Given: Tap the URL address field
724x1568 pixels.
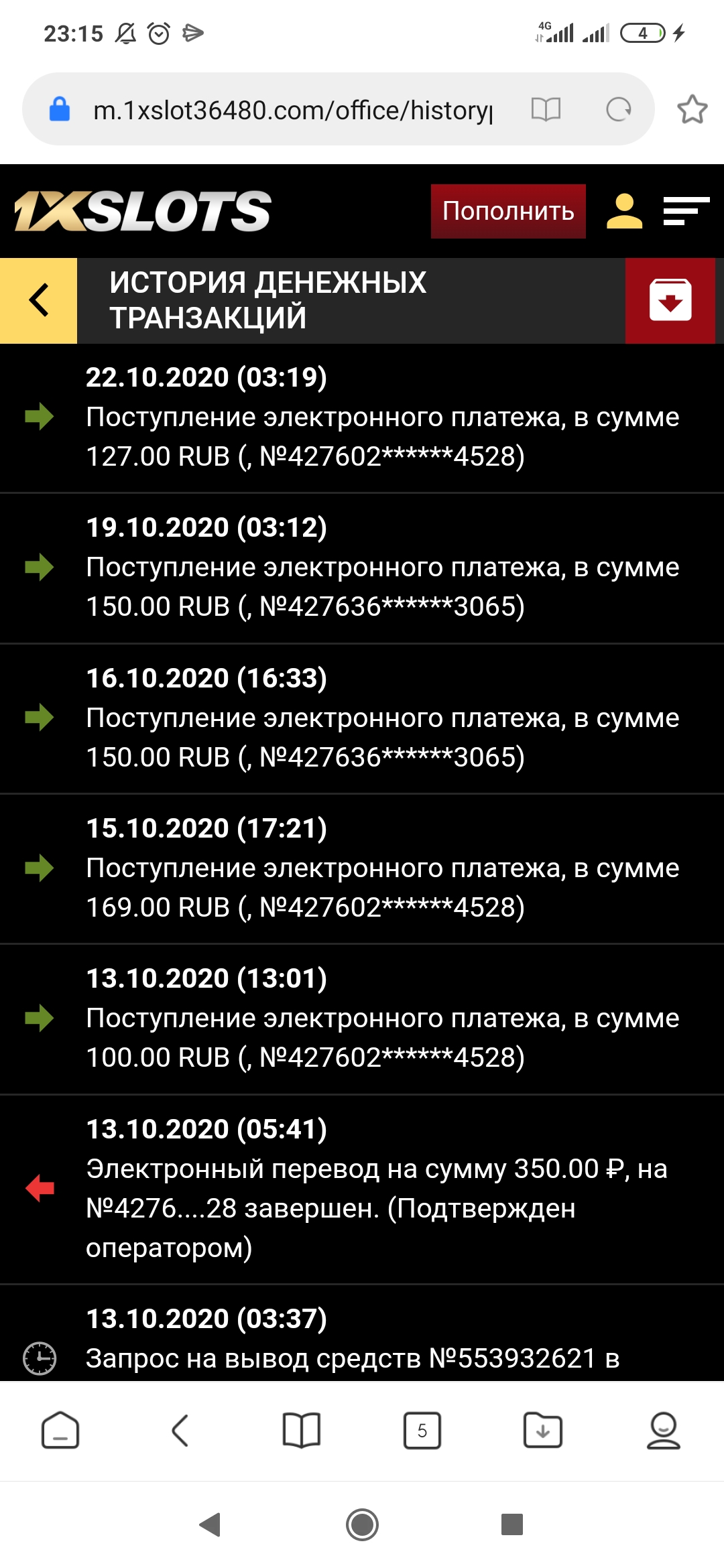Looking at the screenshot, I should point(288,109).
